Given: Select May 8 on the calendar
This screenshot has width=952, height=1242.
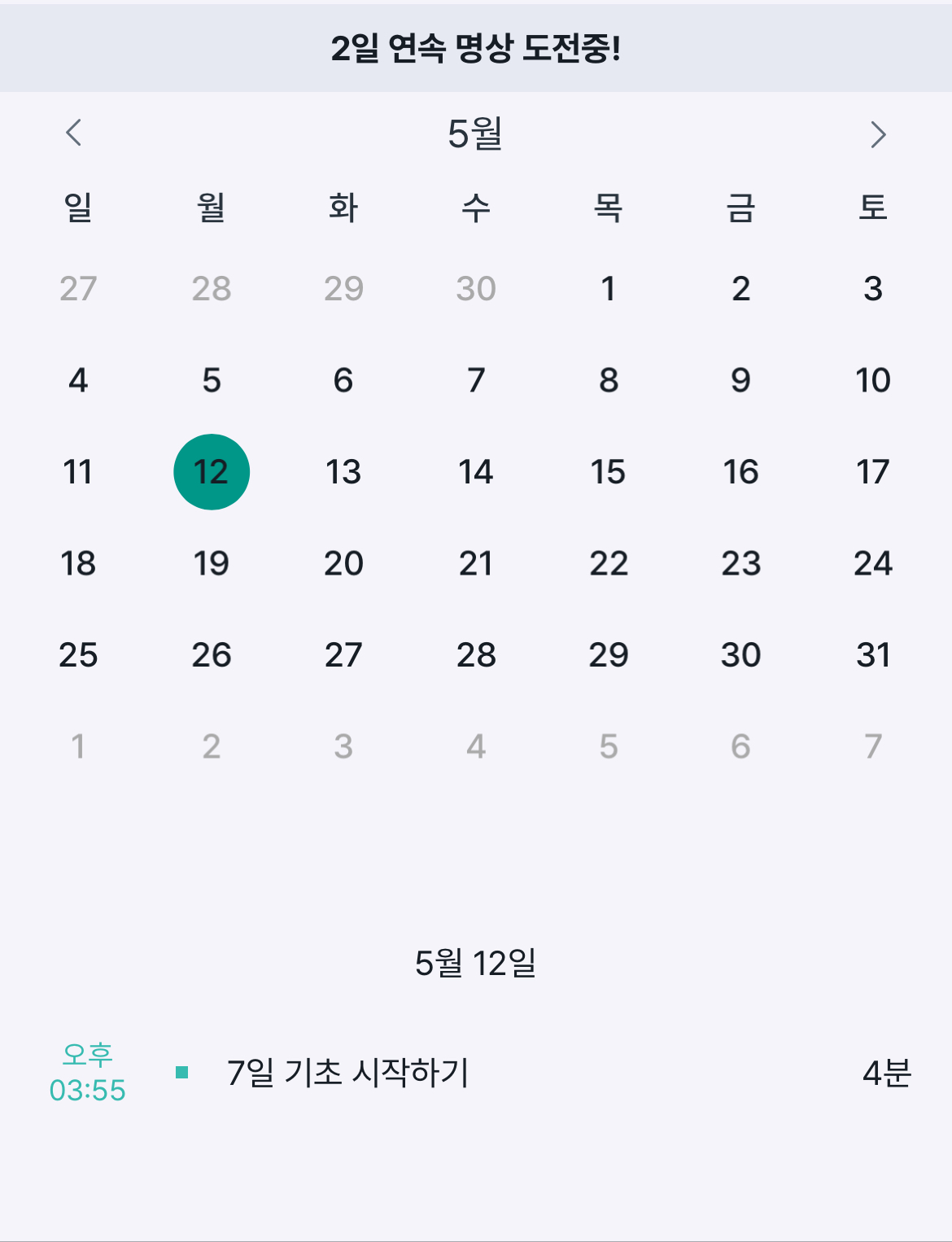Looking at the screenshot, I should pyautogui.click(x=608, y=380).
